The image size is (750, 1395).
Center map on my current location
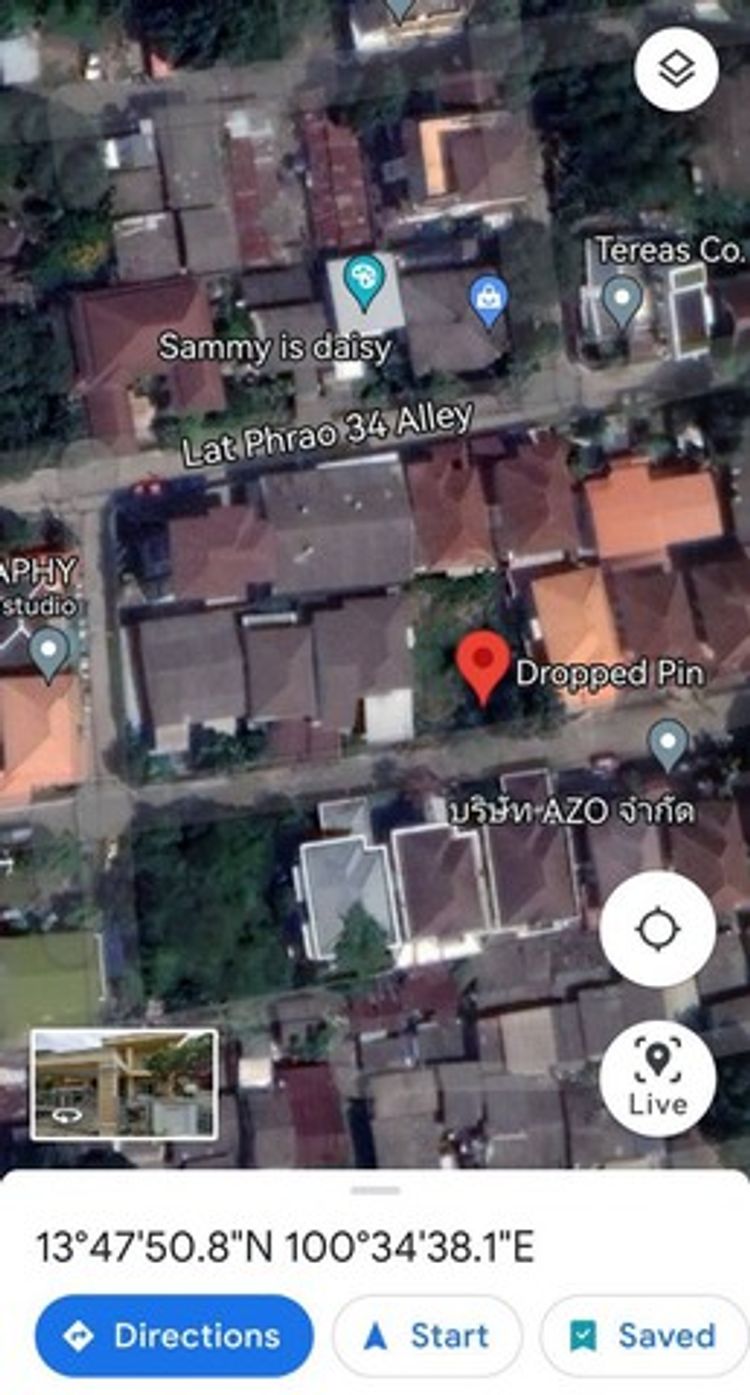pyautogui.click(x=657, y=929)
